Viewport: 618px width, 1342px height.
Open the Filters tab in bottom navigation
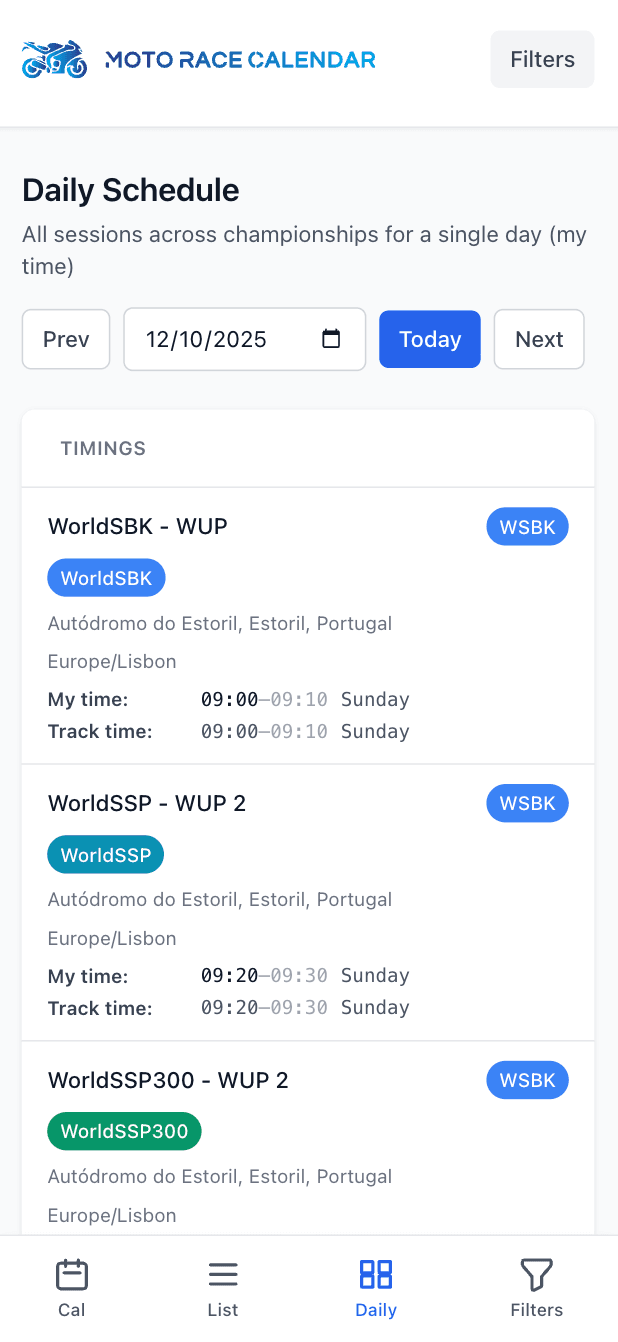click(x=536, y=1288)
